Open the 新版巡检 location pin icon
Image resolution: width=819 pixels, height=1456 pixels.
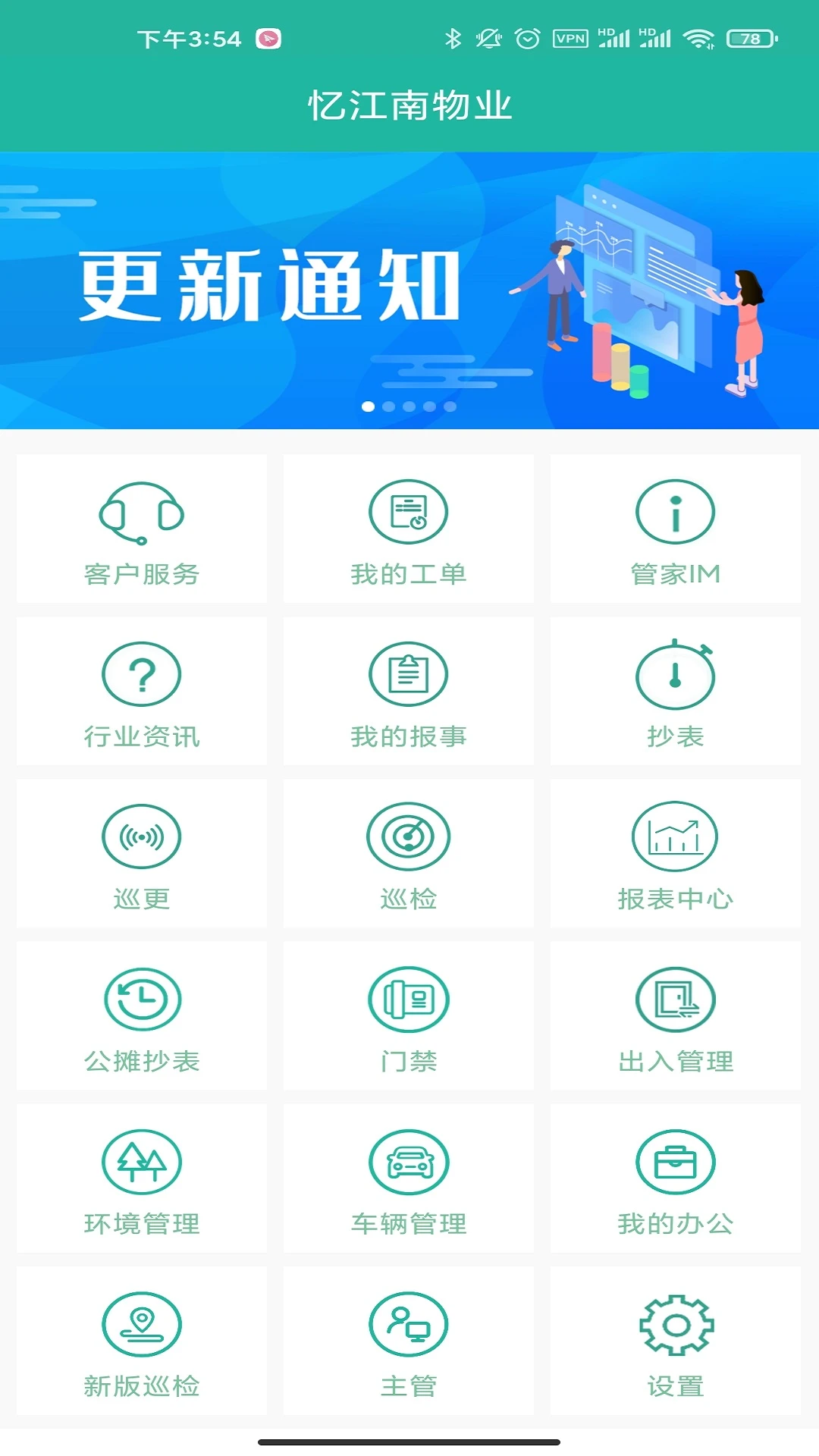(x=141, y=1323)
